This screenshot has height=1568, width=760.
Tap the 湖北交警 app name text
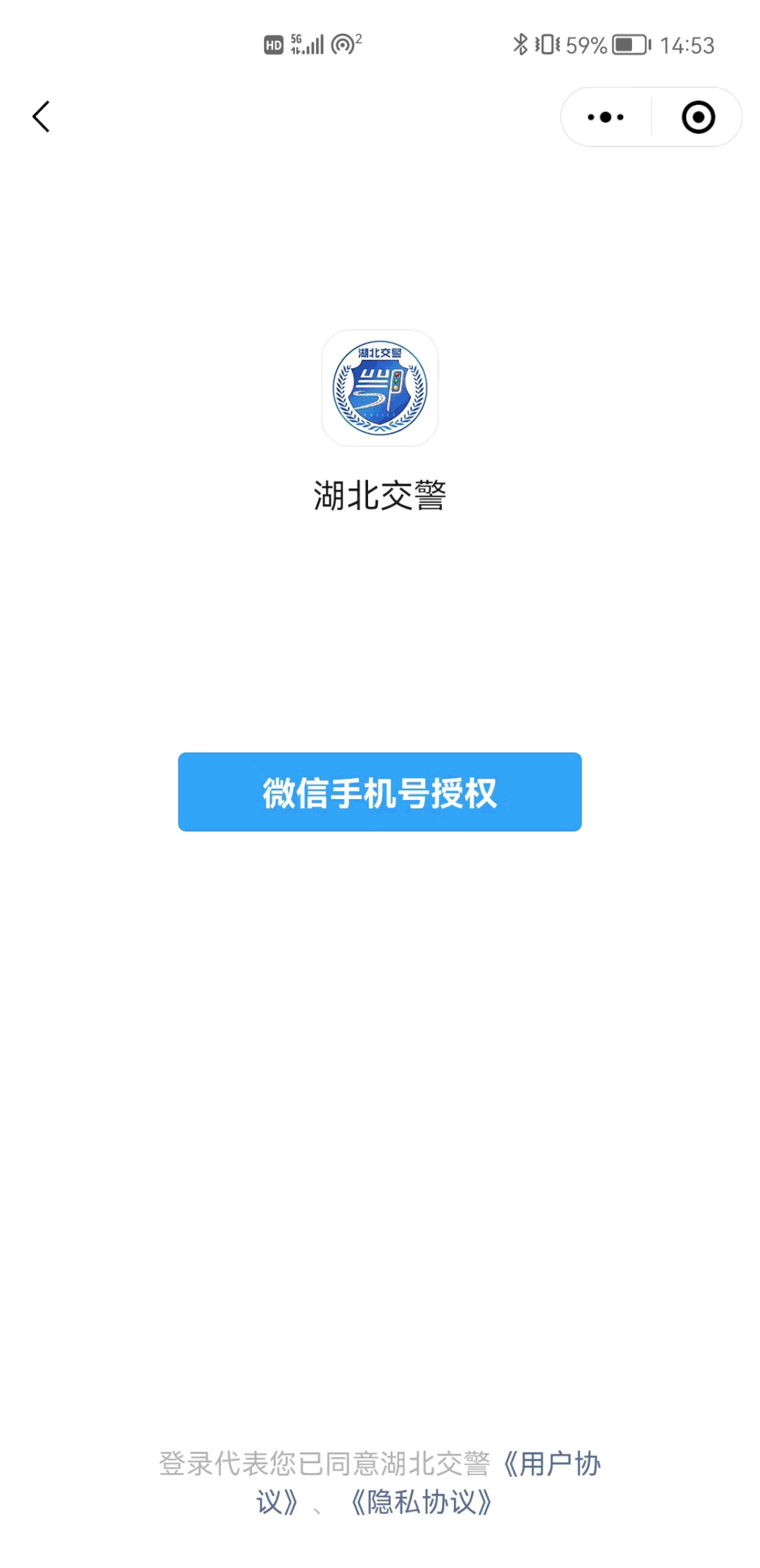tap(379, 494)
